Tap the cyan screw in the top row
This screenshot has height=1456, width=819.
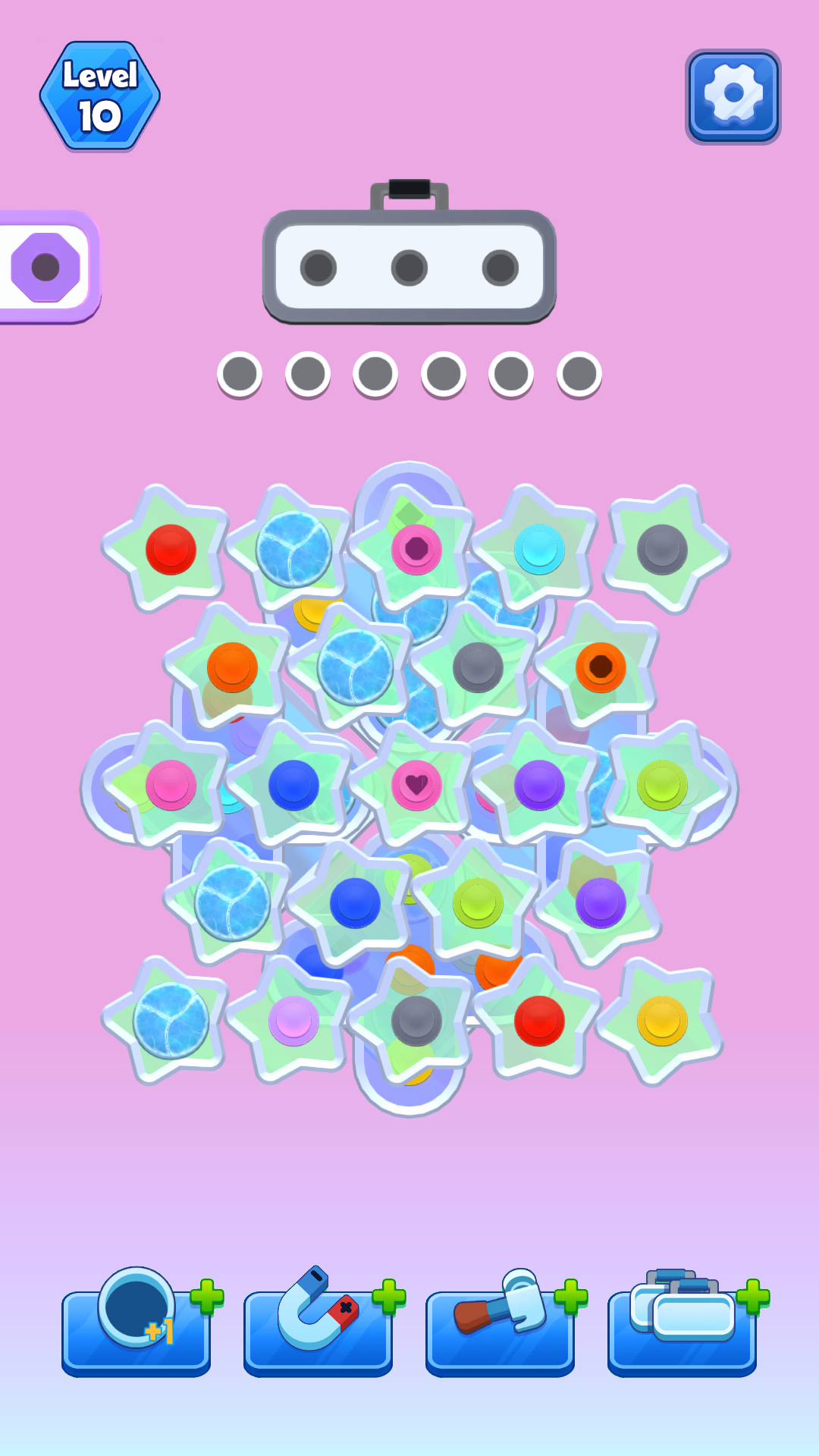(x=539, y=549)
